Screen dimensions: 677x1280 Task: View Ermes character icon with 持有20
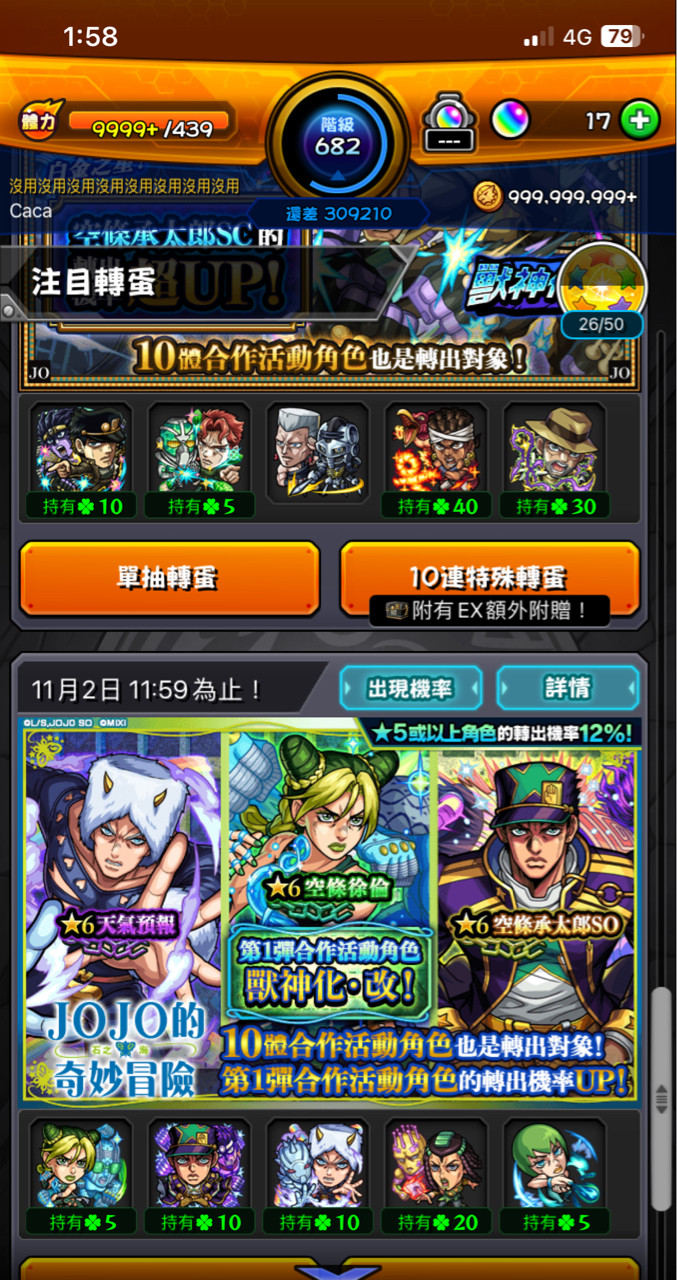(x=436, y=1165)
